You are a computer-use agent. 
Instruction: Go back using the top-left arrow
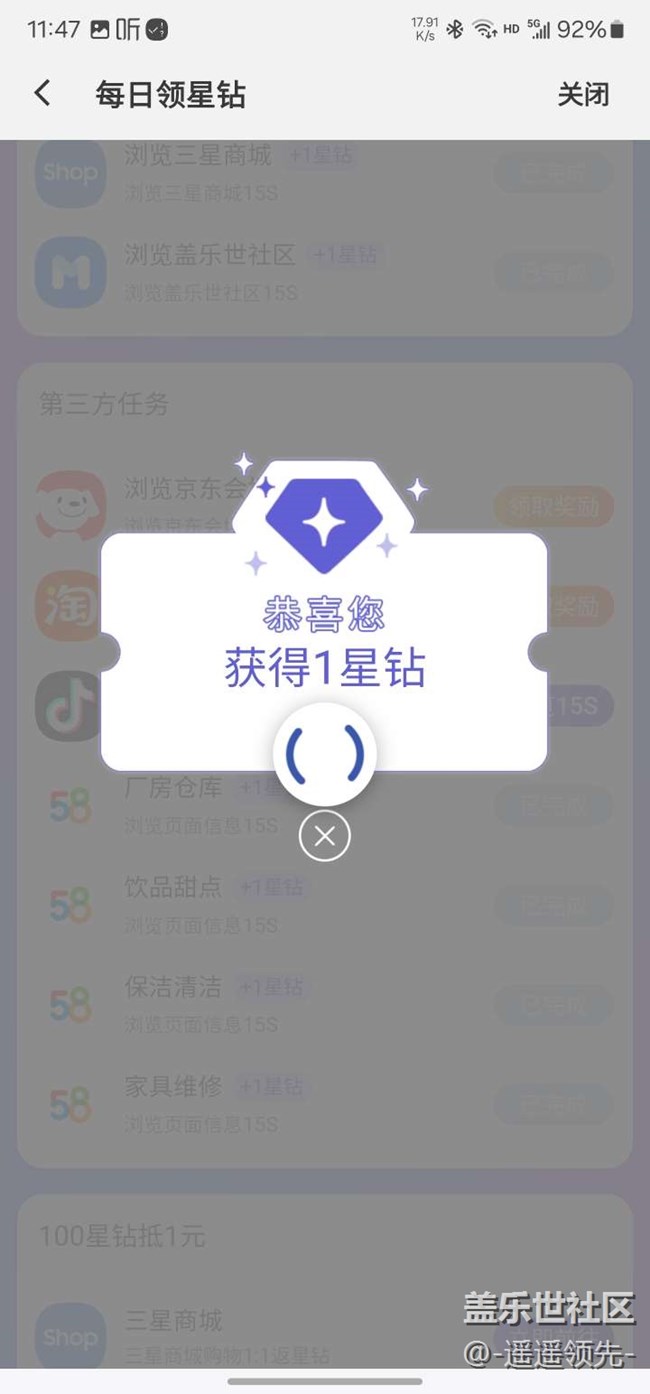42,94
